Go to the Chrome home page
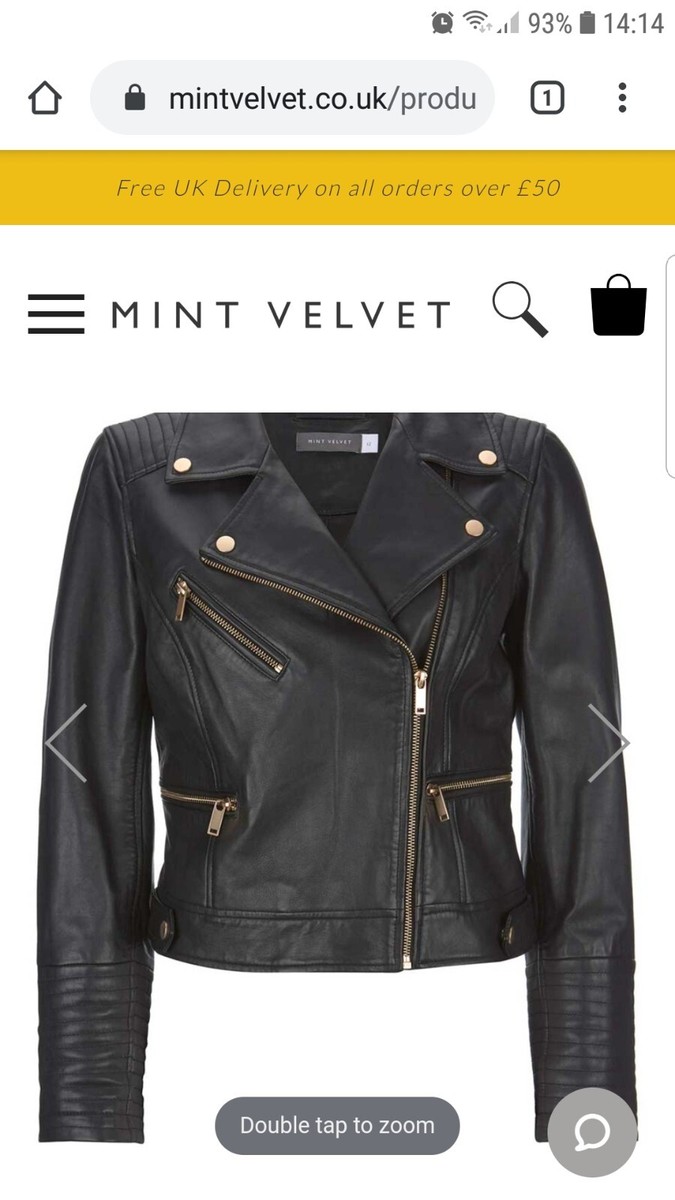Viewport: 675px width, 1200px height. tap(45, 98)
